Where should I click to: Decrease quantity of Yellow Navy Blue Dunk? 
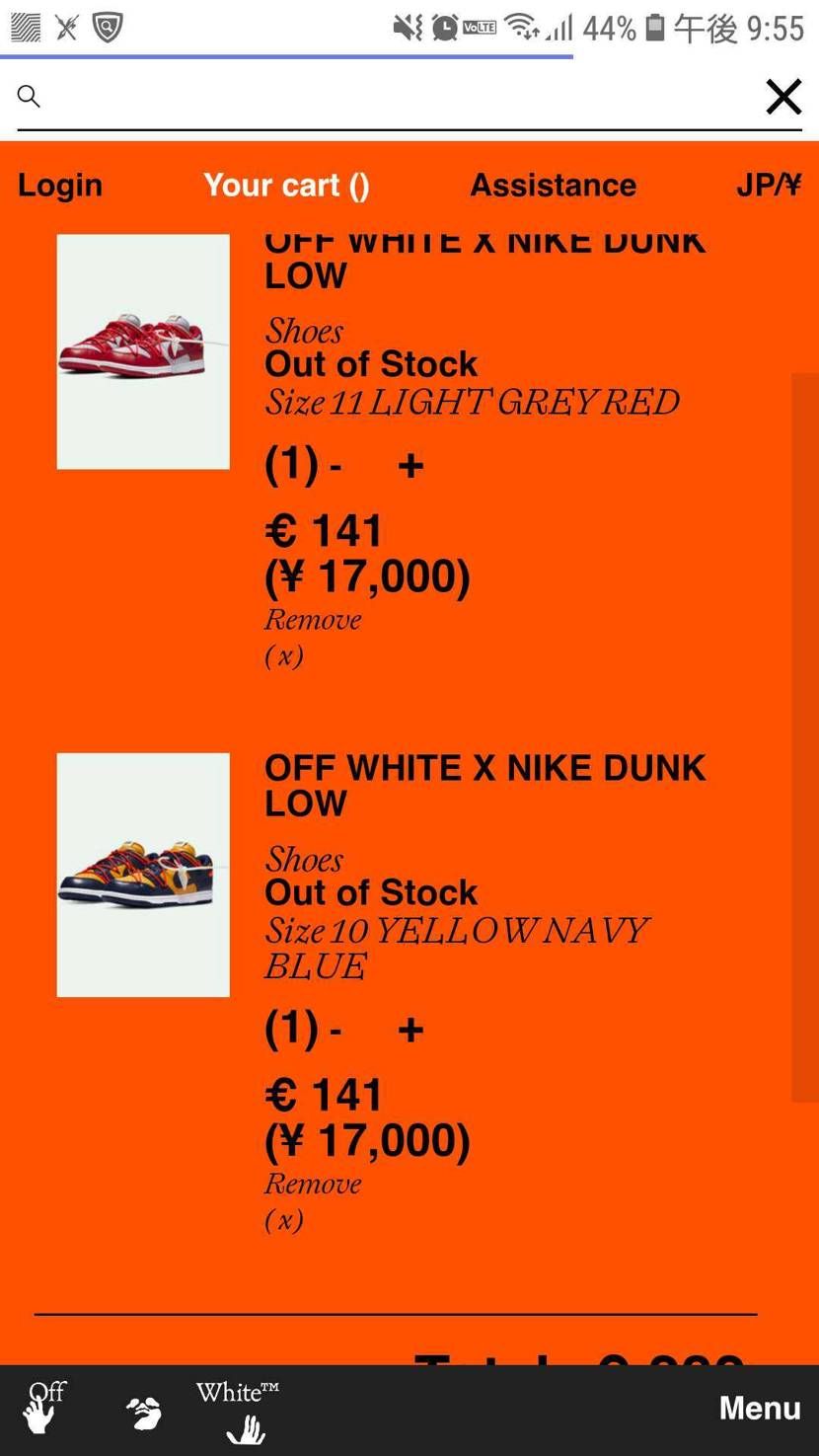335,1030
